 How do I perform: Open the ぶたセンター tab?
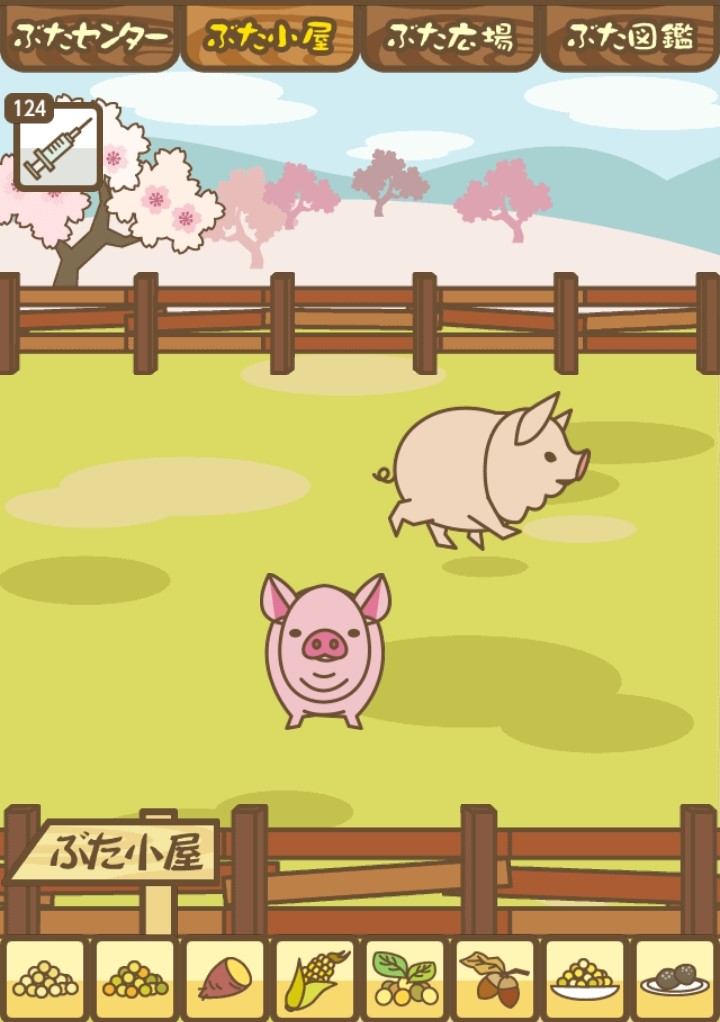coord(89,36)
